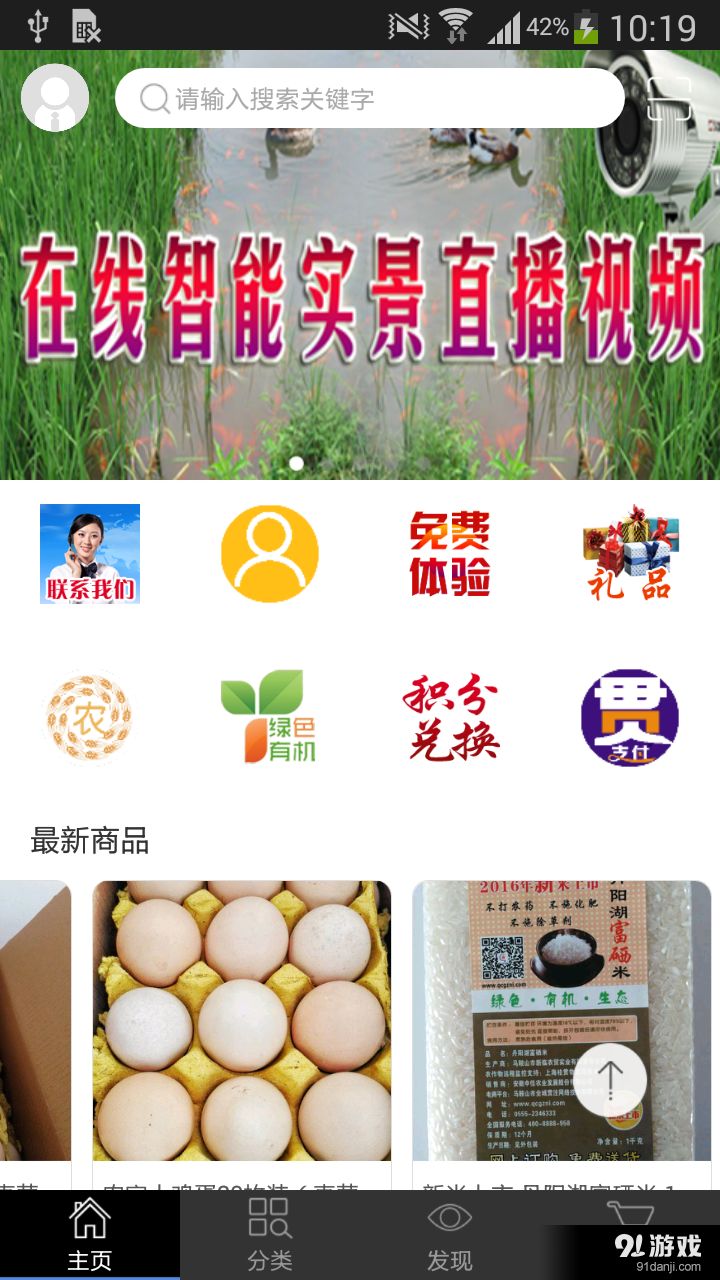Open the profile avatar beside search bar
720x1280 pixels.
(53, 97)
